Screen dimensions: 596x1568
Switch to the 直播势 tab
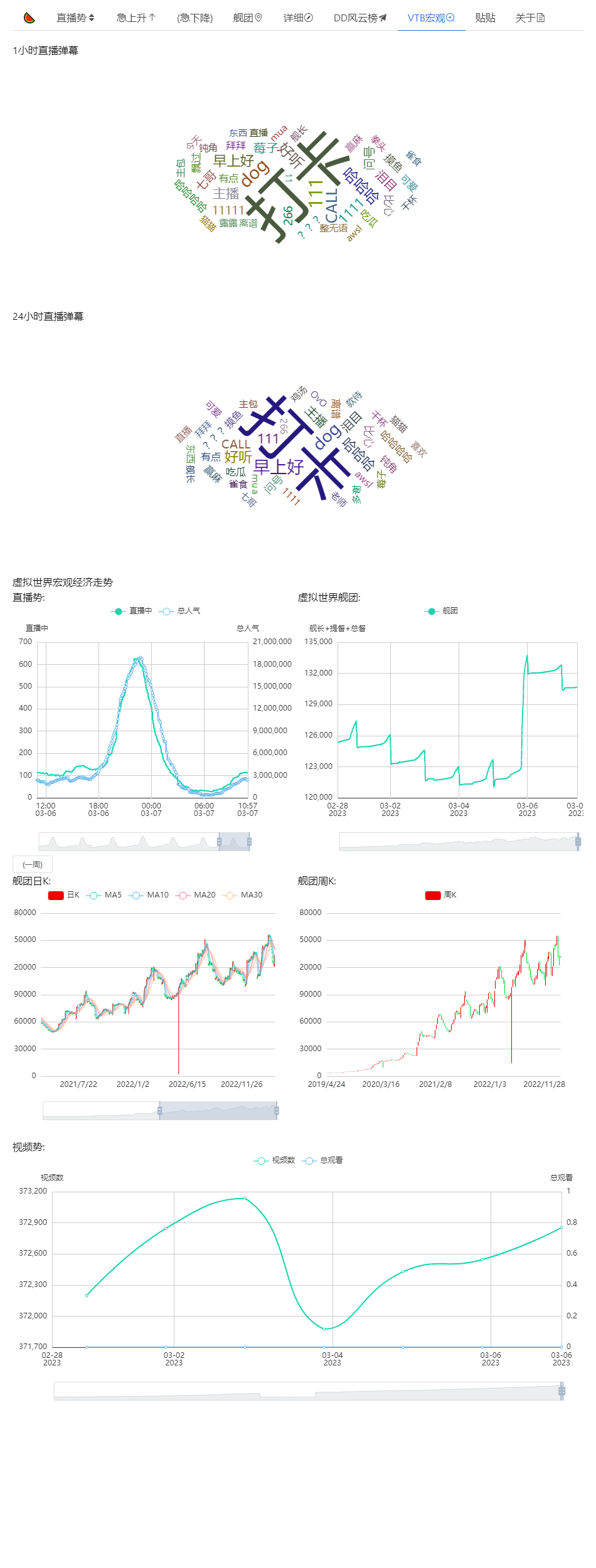coord(75,18)
